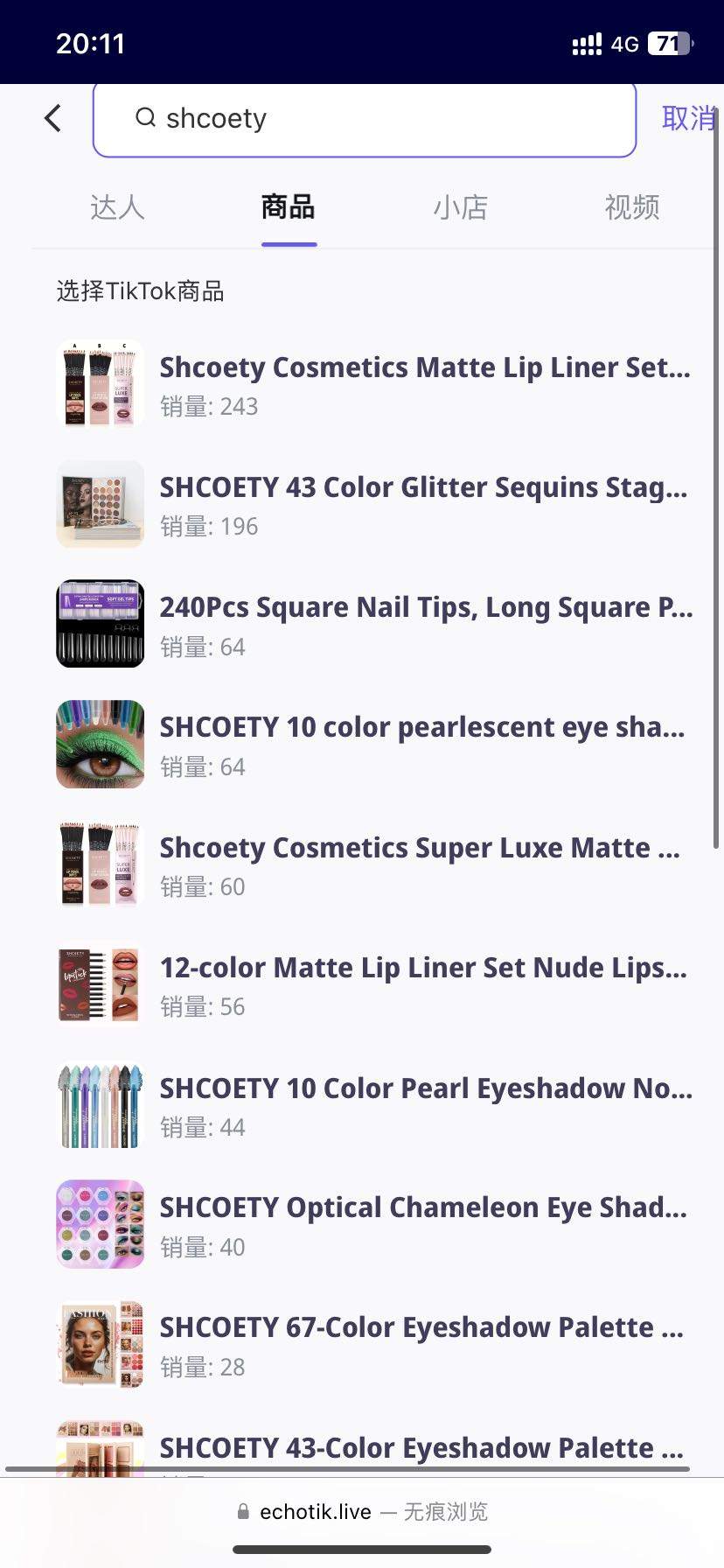
Task: Open the 视频 tab
Action: pos(631,207)
